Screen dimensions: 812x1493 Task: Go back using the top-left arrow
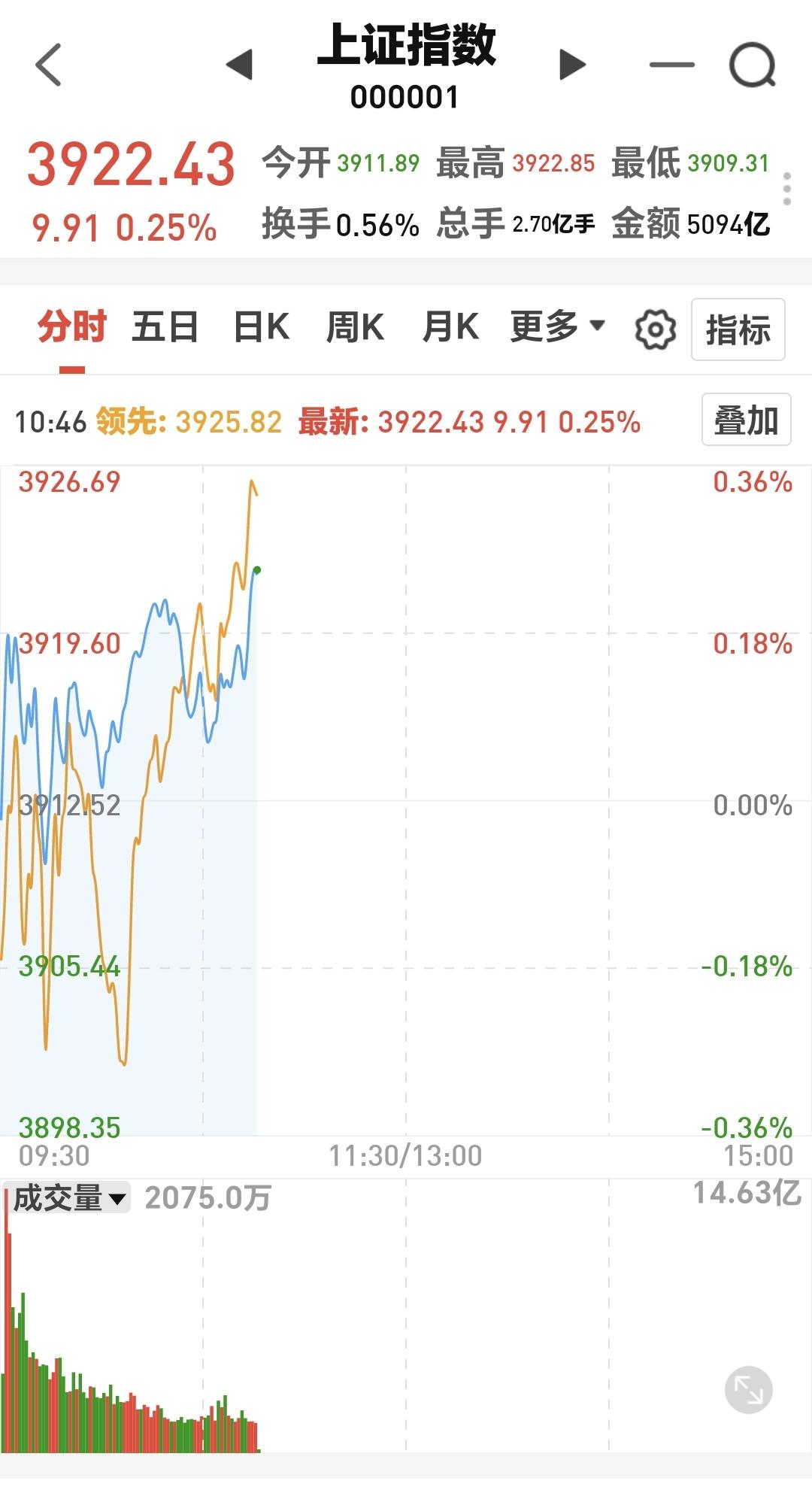coord(48,65)
